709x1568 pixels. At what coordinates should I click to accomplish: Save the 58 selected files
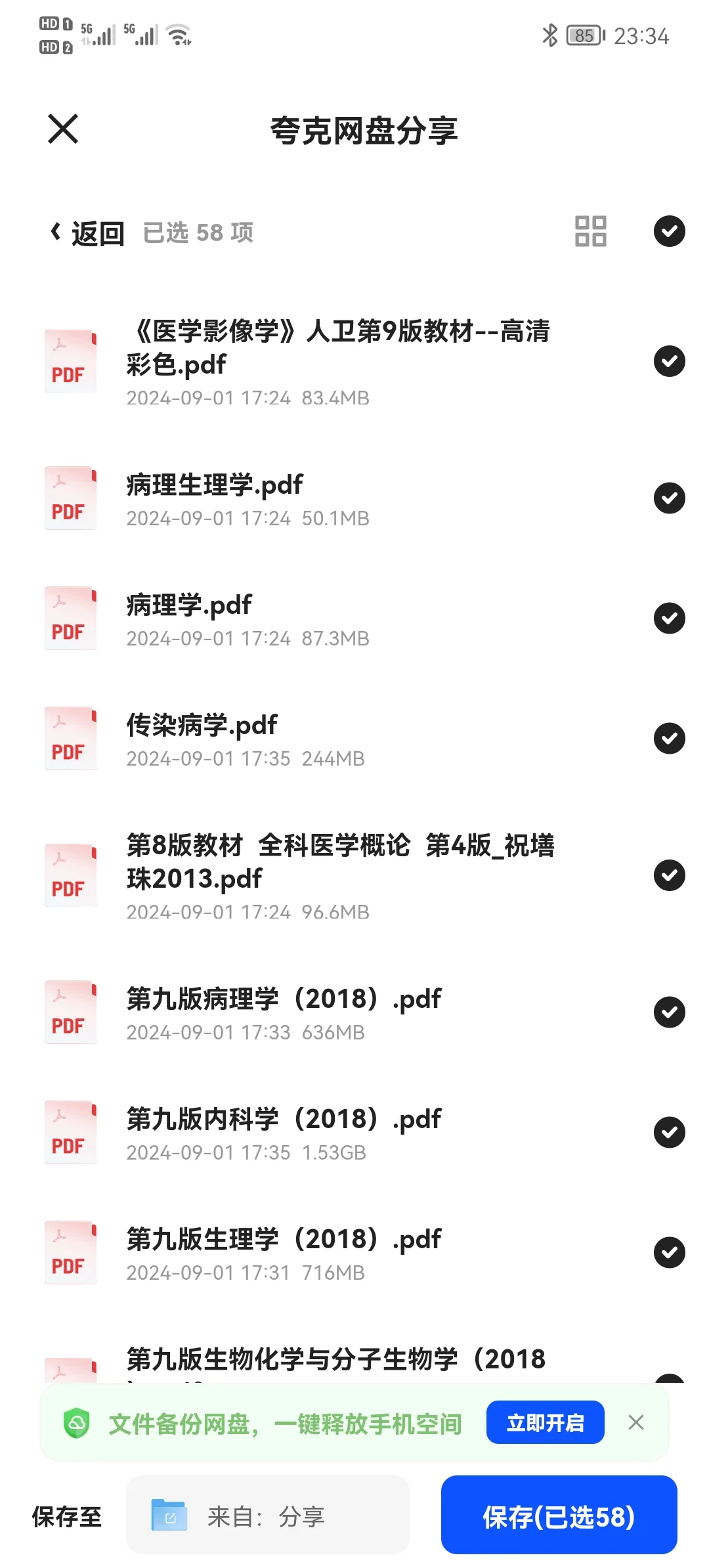click(559, 1515)
